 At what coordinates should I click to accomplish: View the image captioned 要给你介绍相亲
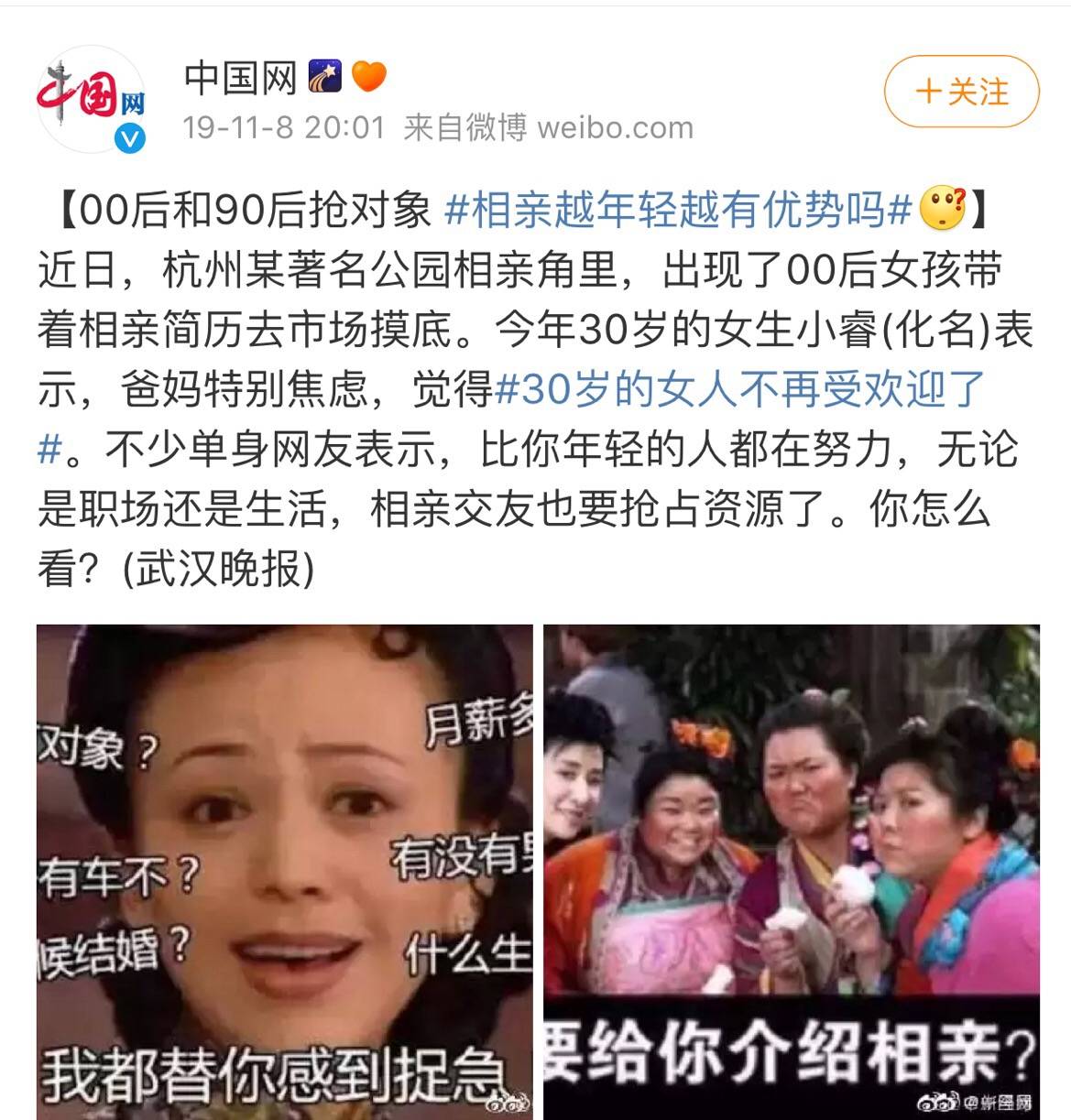click(x=791, y=870)
